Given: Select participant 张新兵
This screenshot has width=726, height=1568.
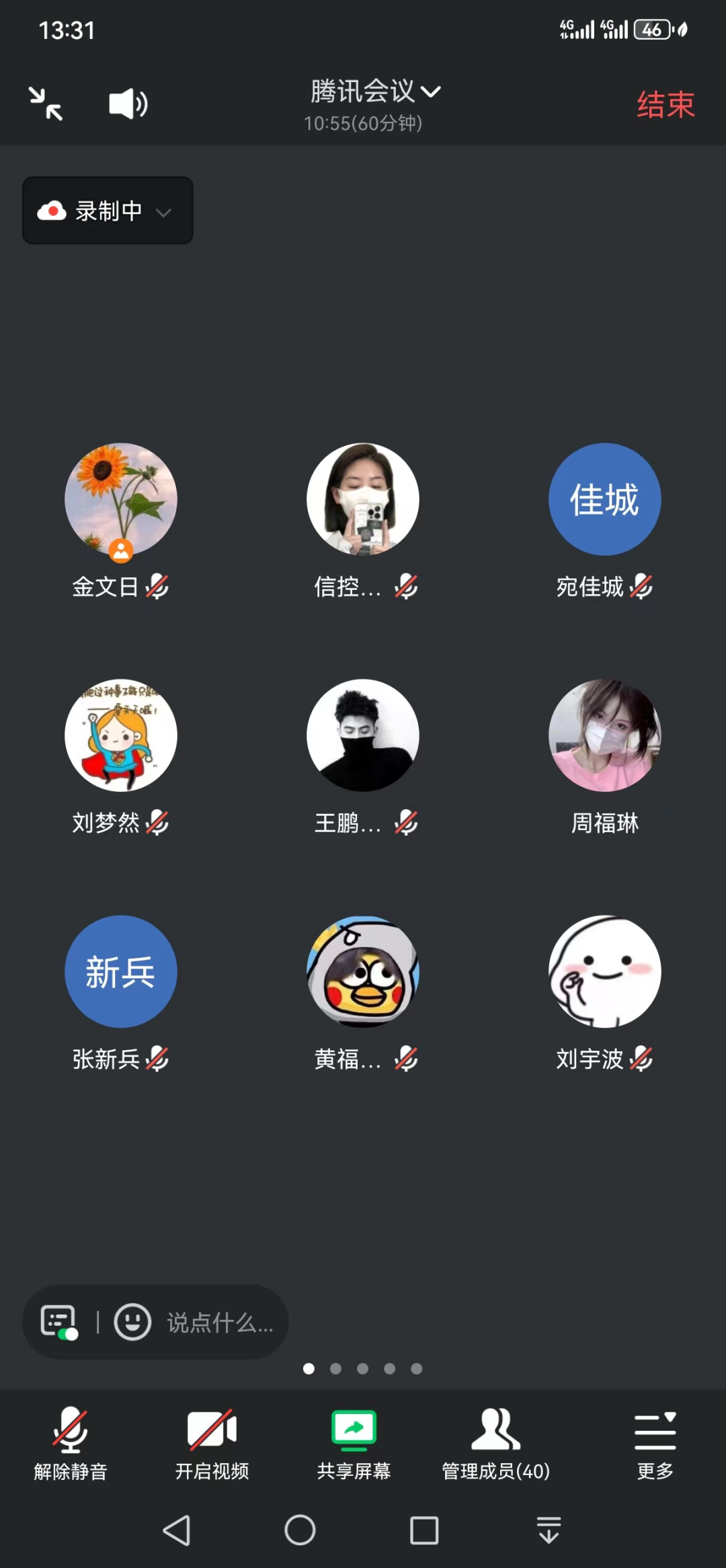Looking at the screenshot, I should coord(121,971).
